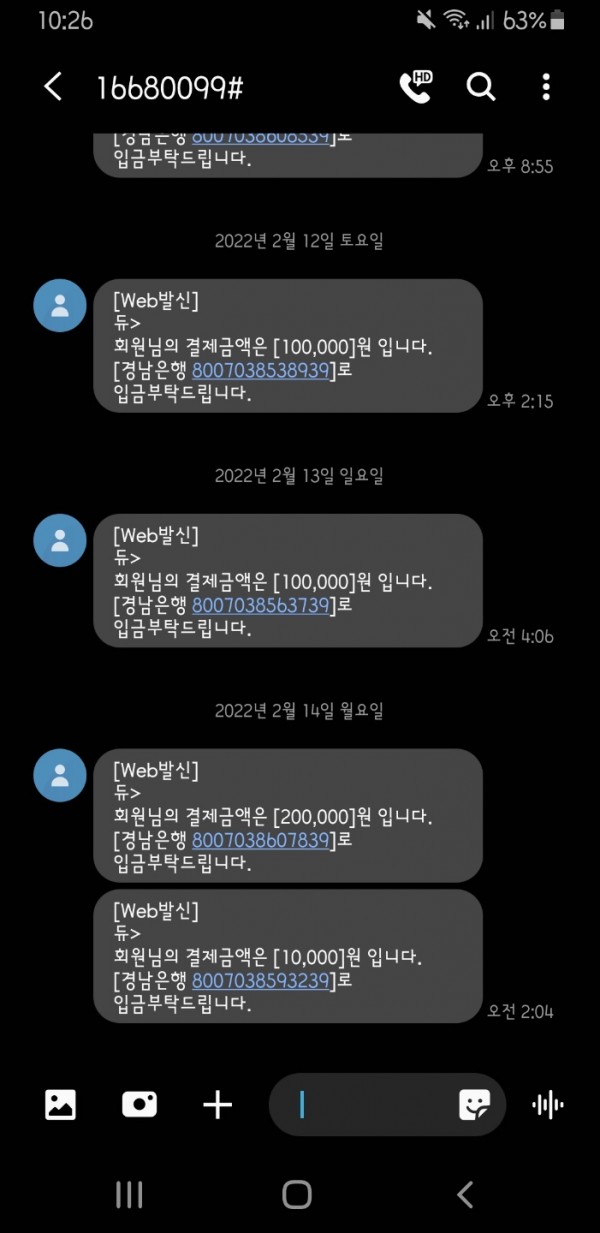The height and width of the screenshot is (1233, 600).
Task: Record a voice message
Action: pos(547,1104)
